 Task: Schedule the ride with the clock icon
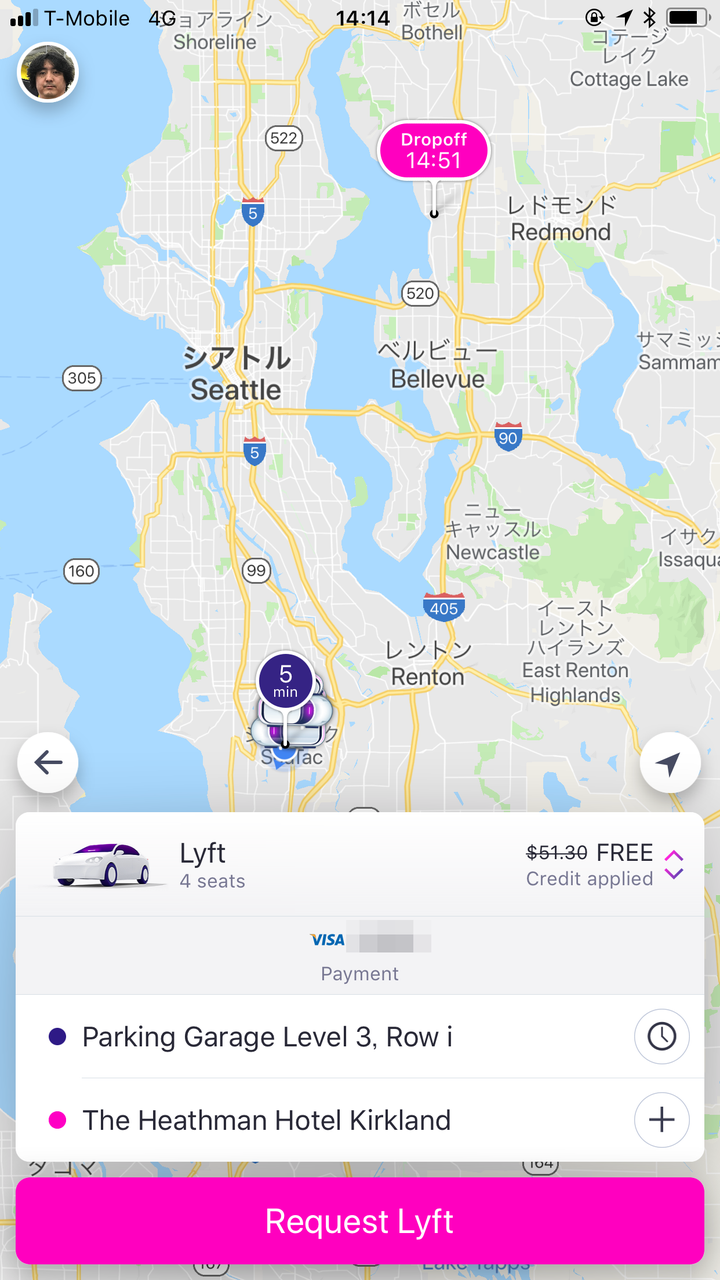661,1037
